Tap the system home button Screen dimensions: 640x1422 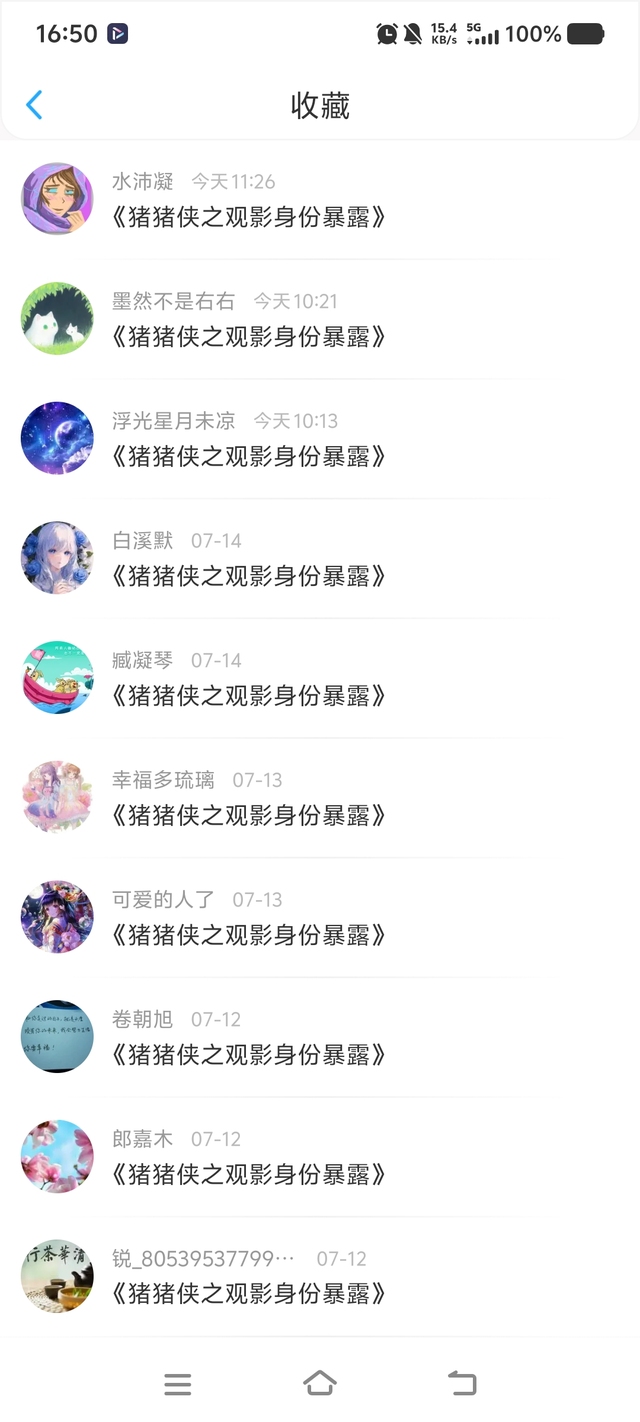(320, 1384)
